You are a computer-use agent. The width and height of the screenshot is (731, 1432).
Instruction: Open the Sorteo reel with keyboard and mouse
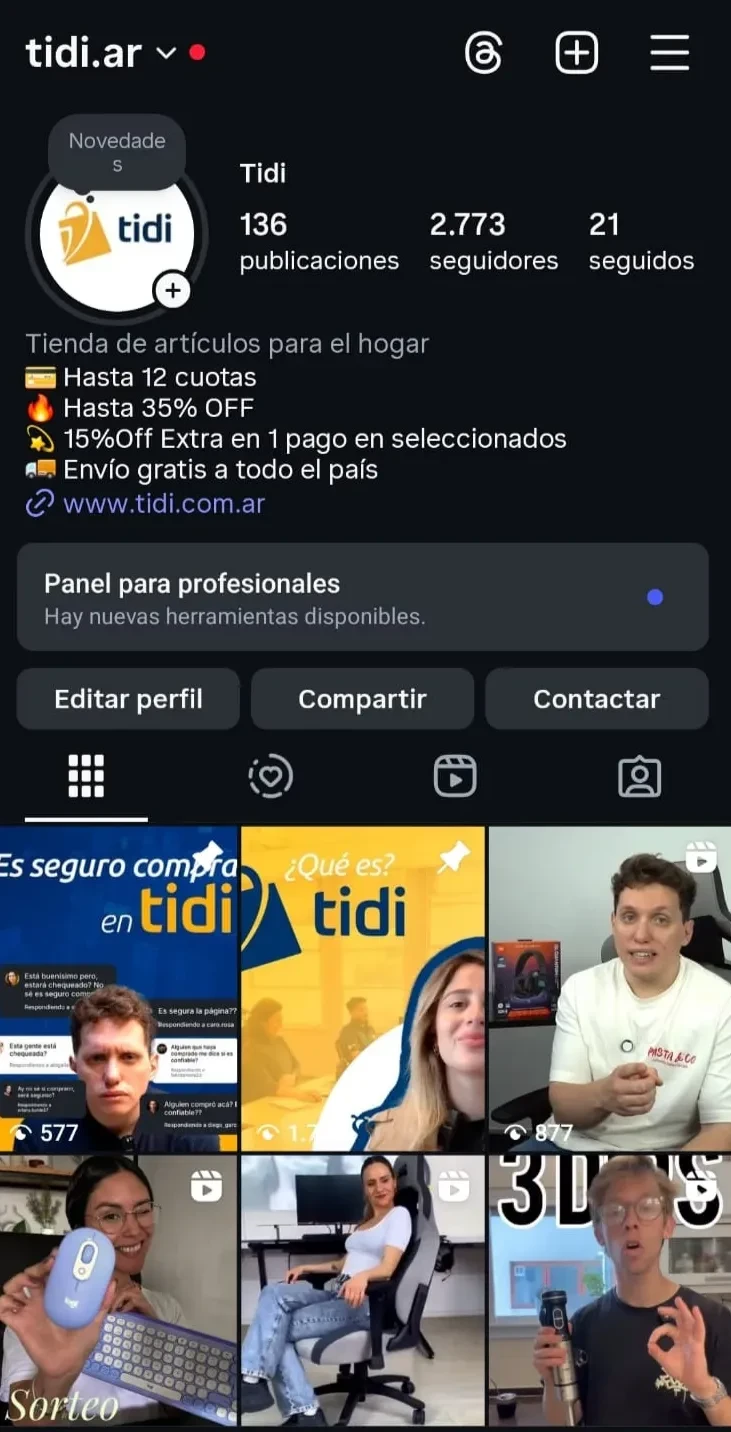pos(118,1290)
